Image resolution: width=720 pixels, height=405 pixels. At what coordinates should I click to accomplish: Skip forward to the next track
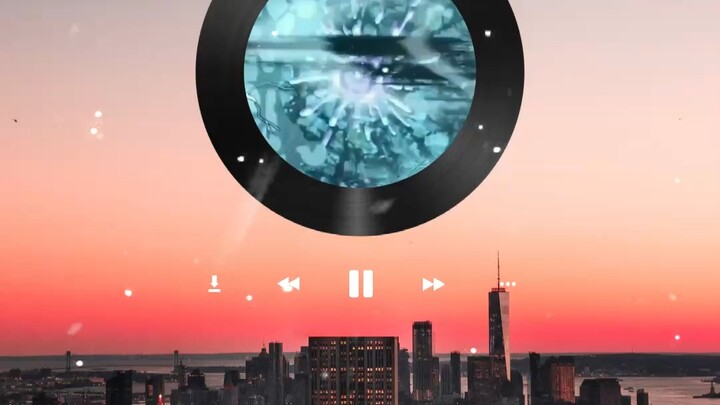pos(432,284)
